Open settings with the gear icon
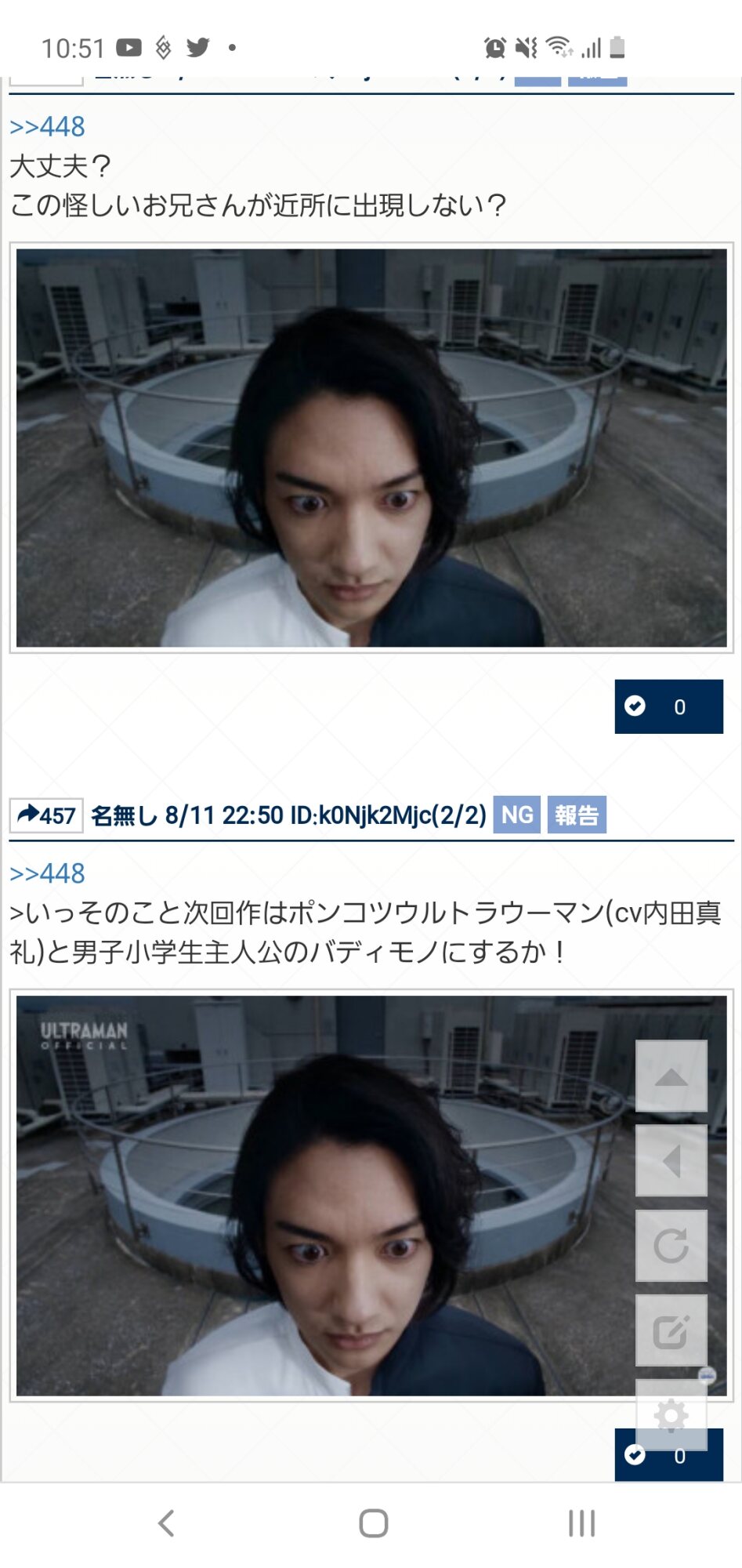Viewport: 742px width, 1568px height. click(x=671, y=1411)
